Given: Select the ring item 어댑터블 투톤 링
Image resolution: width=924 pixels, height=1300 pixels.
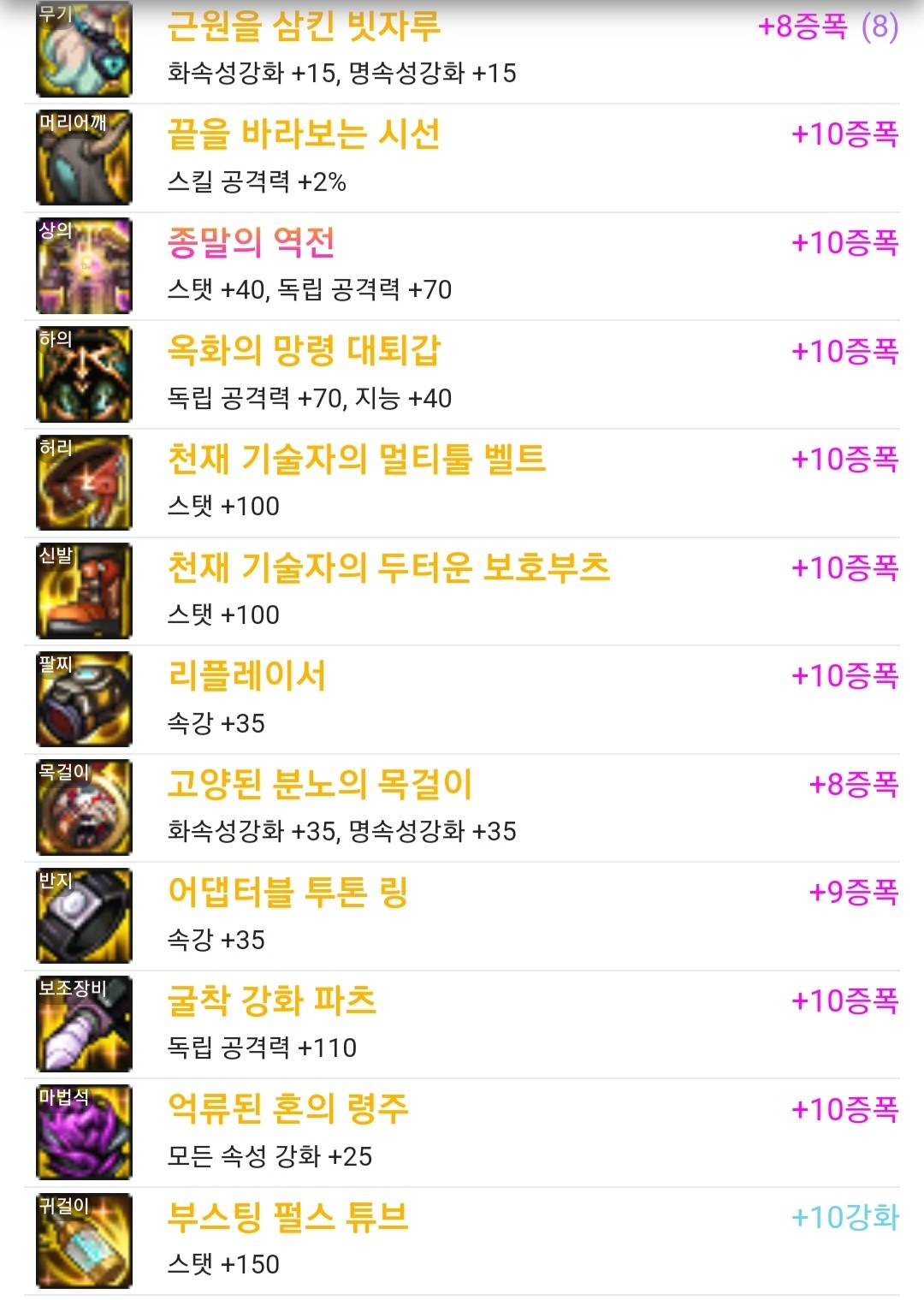Looking at the screenshot, I should 287,893.
